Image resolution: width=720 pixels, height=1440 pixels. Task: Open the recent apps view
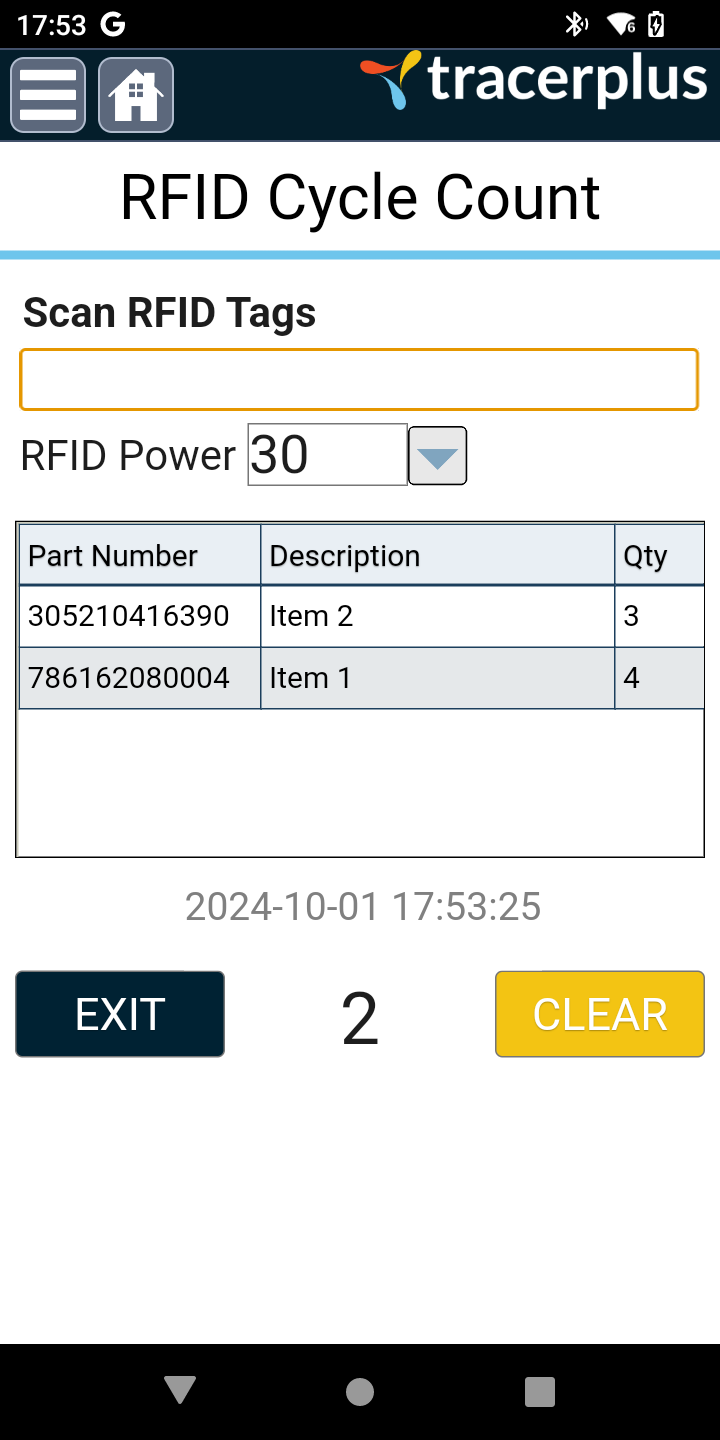(540, 1391)
